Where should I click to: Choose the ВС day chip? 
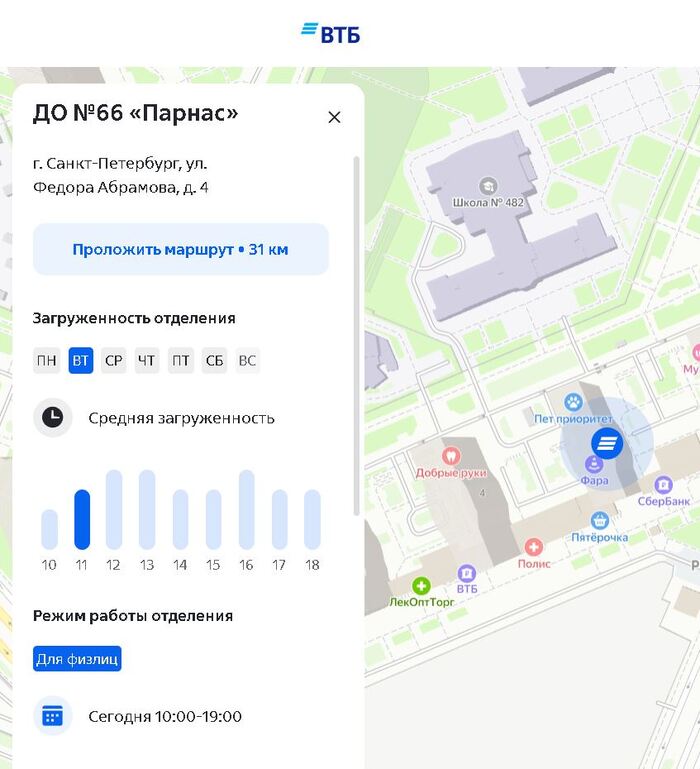tap(247, 361)
